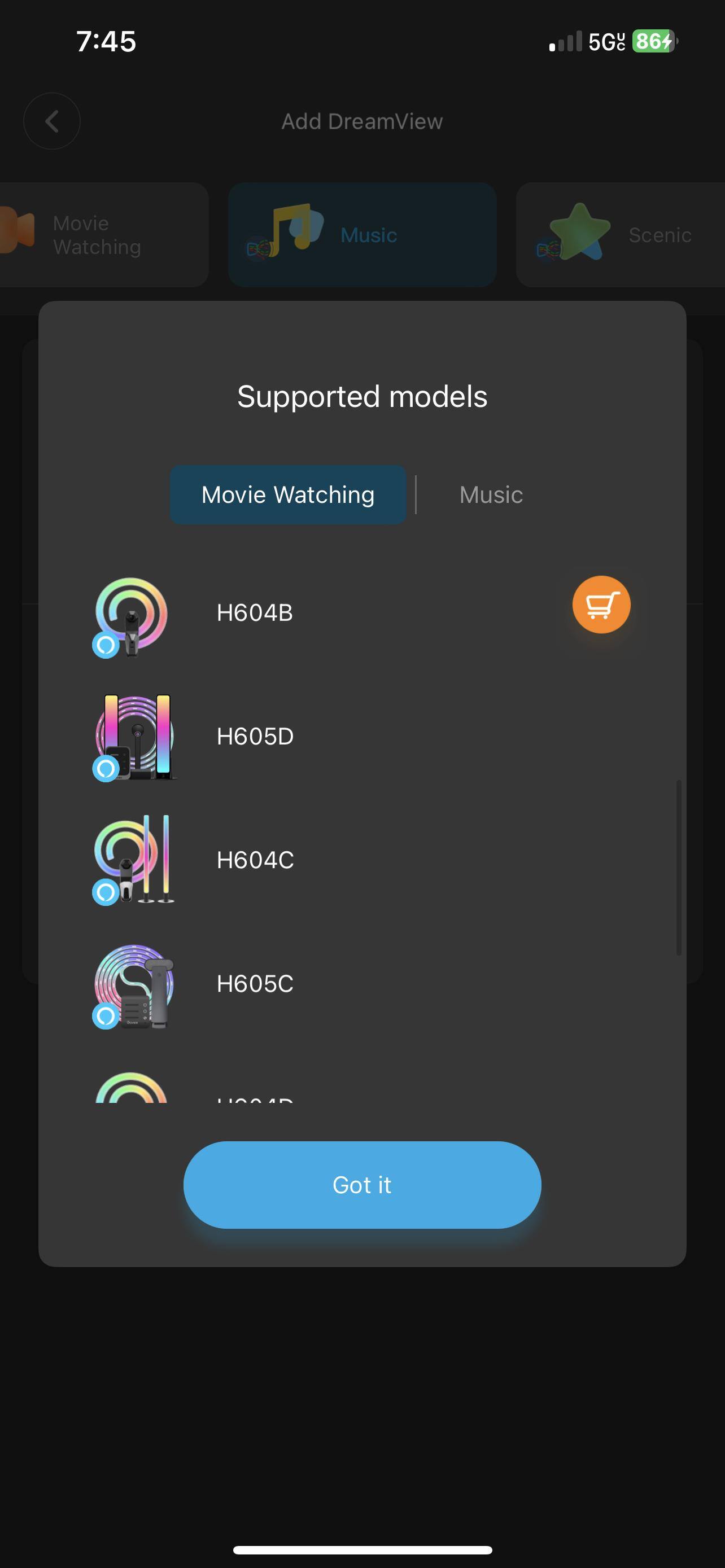Viewport: 725px width, 1568px height.
Task: Open the shopping cart for H604B
Action: (x=601, y=605)
